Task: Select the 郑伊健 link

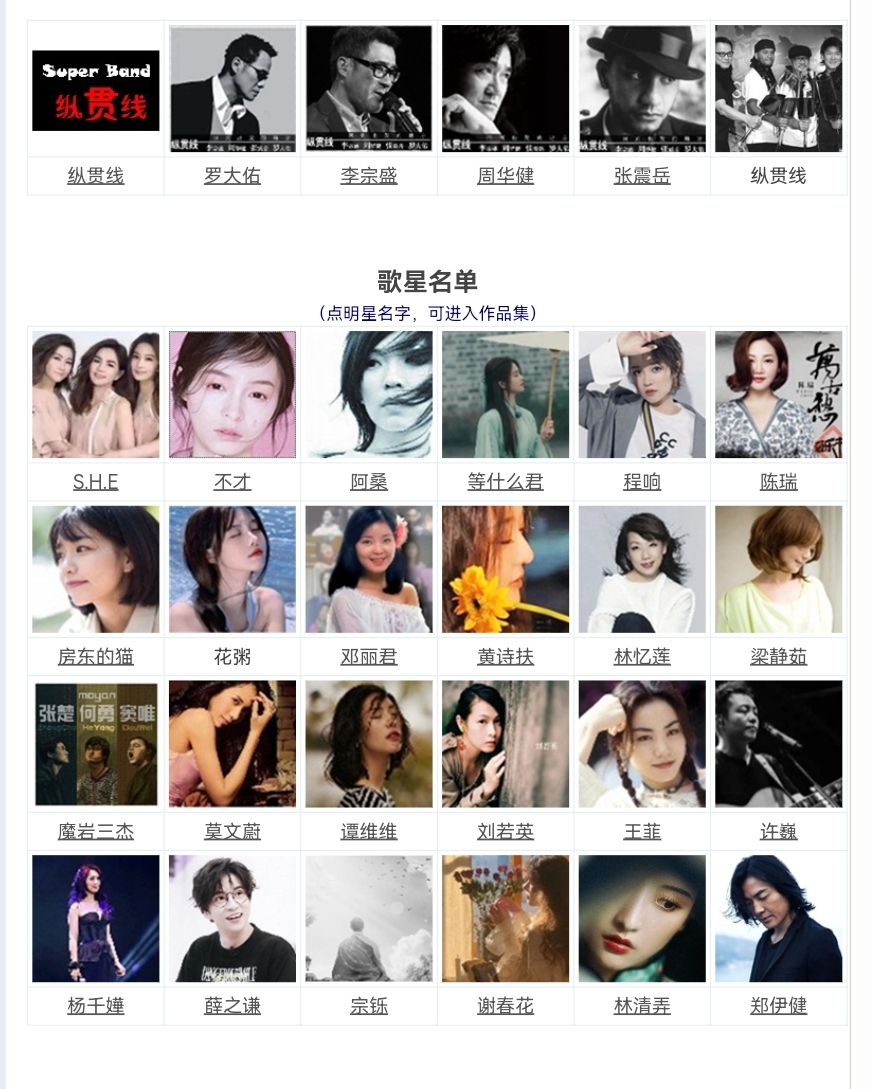Action: 778,1006
